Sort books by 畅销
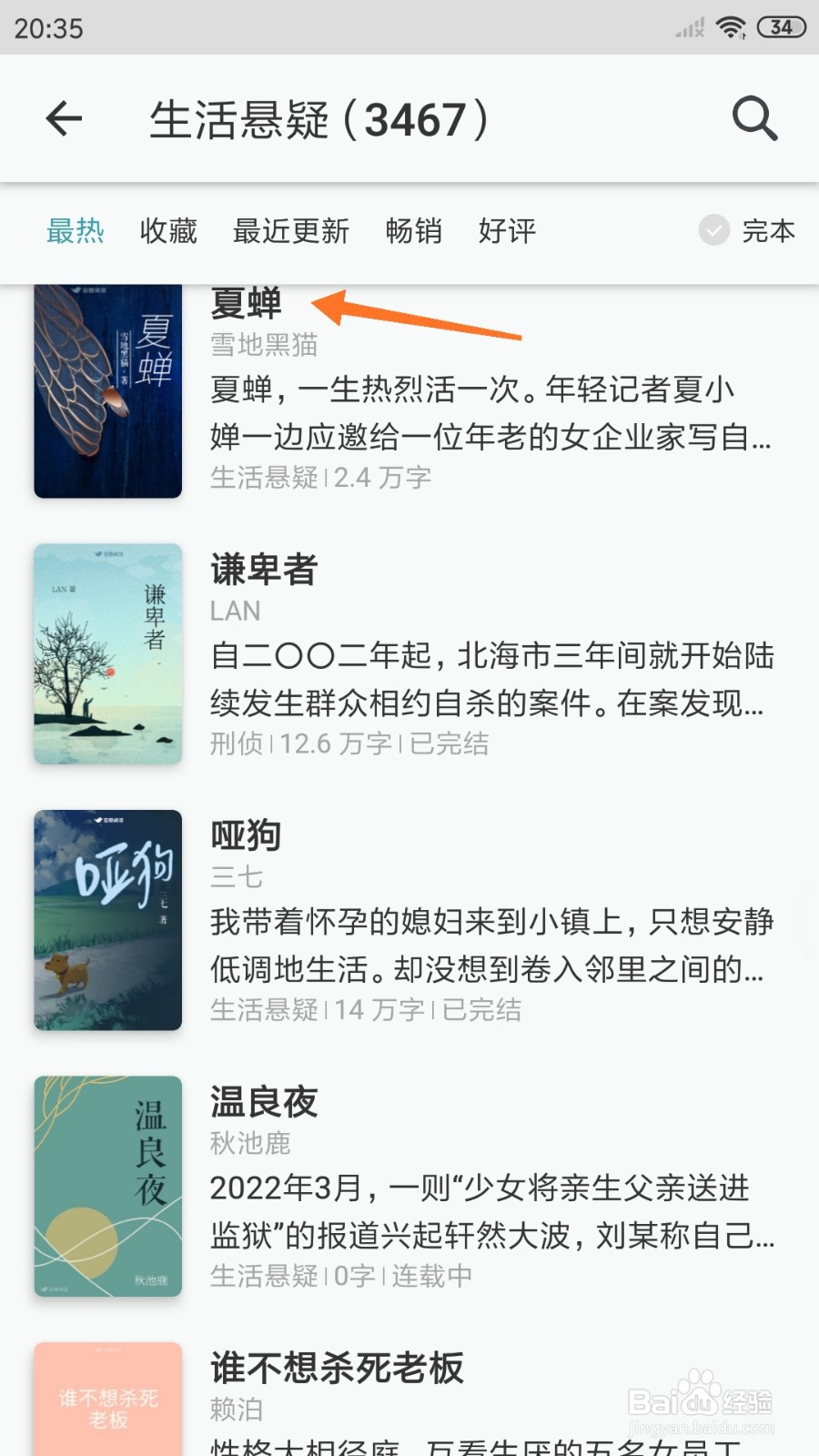Image resolution: width=819 pixels, height=1456 pixels. [x=414, y=231]
